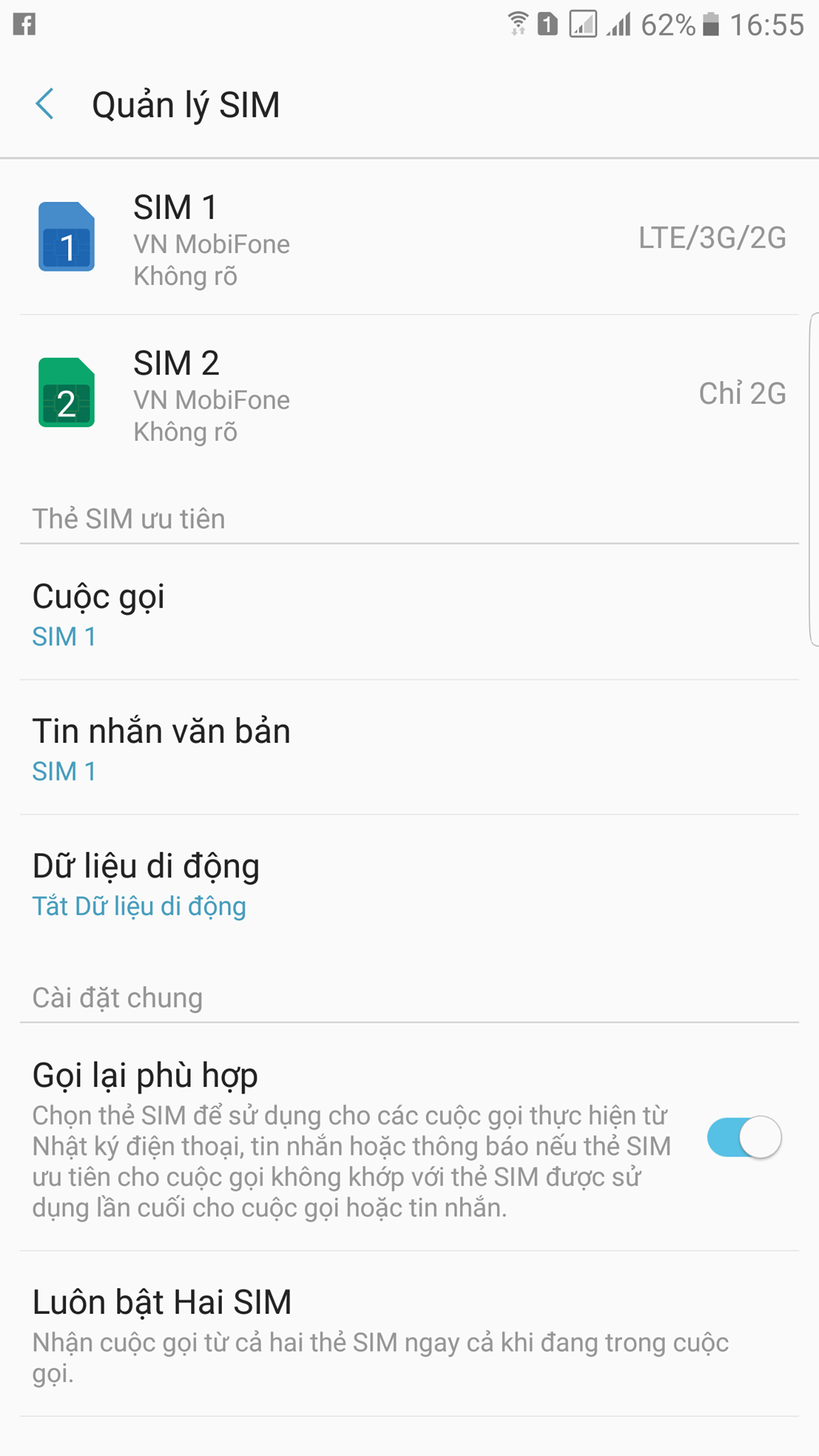Open Cuộc gọi preferred SIM setting
Viewport: 819px width, 1456px height.
(409, 612)
